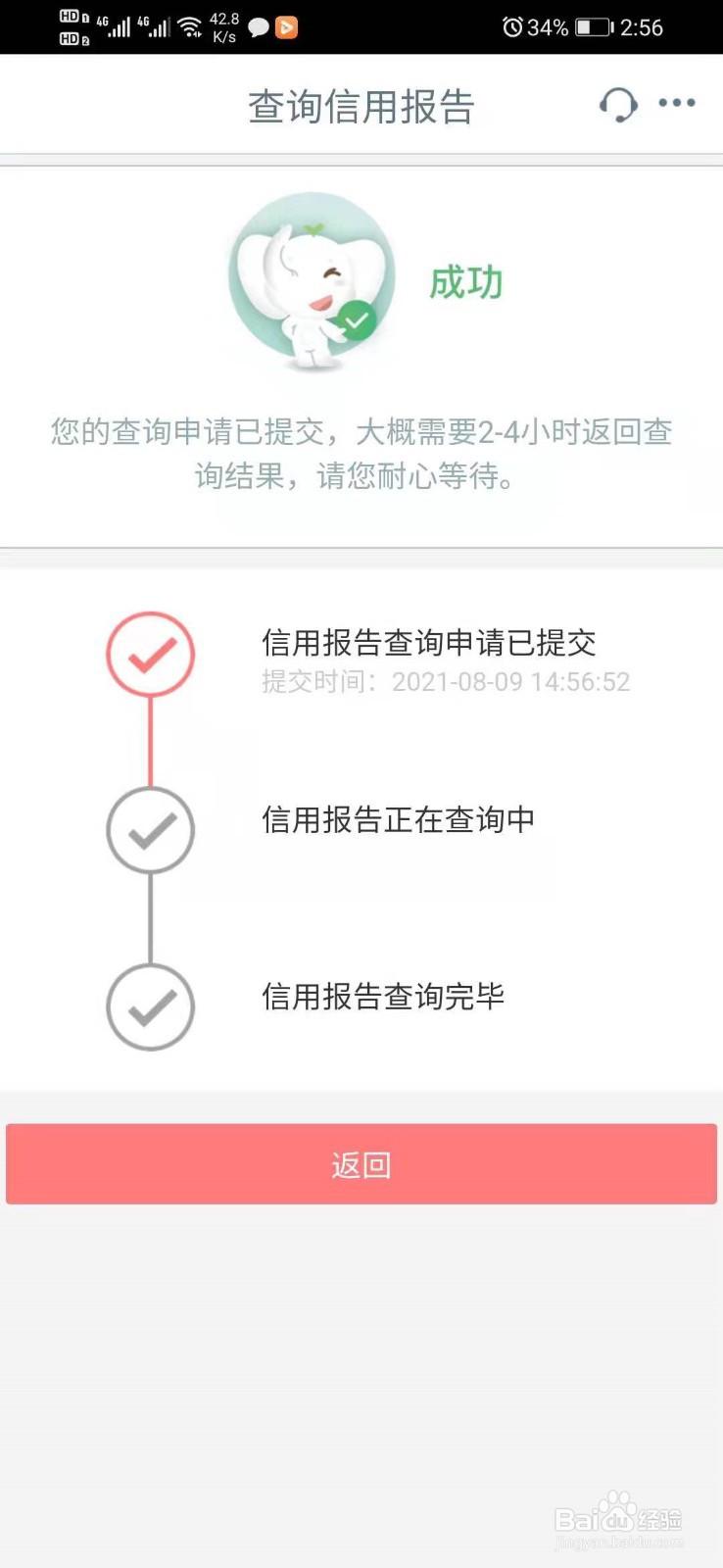Tap the orange video app icon in status bar
This screenshot has height=1568, width=723.
(285, 26)
